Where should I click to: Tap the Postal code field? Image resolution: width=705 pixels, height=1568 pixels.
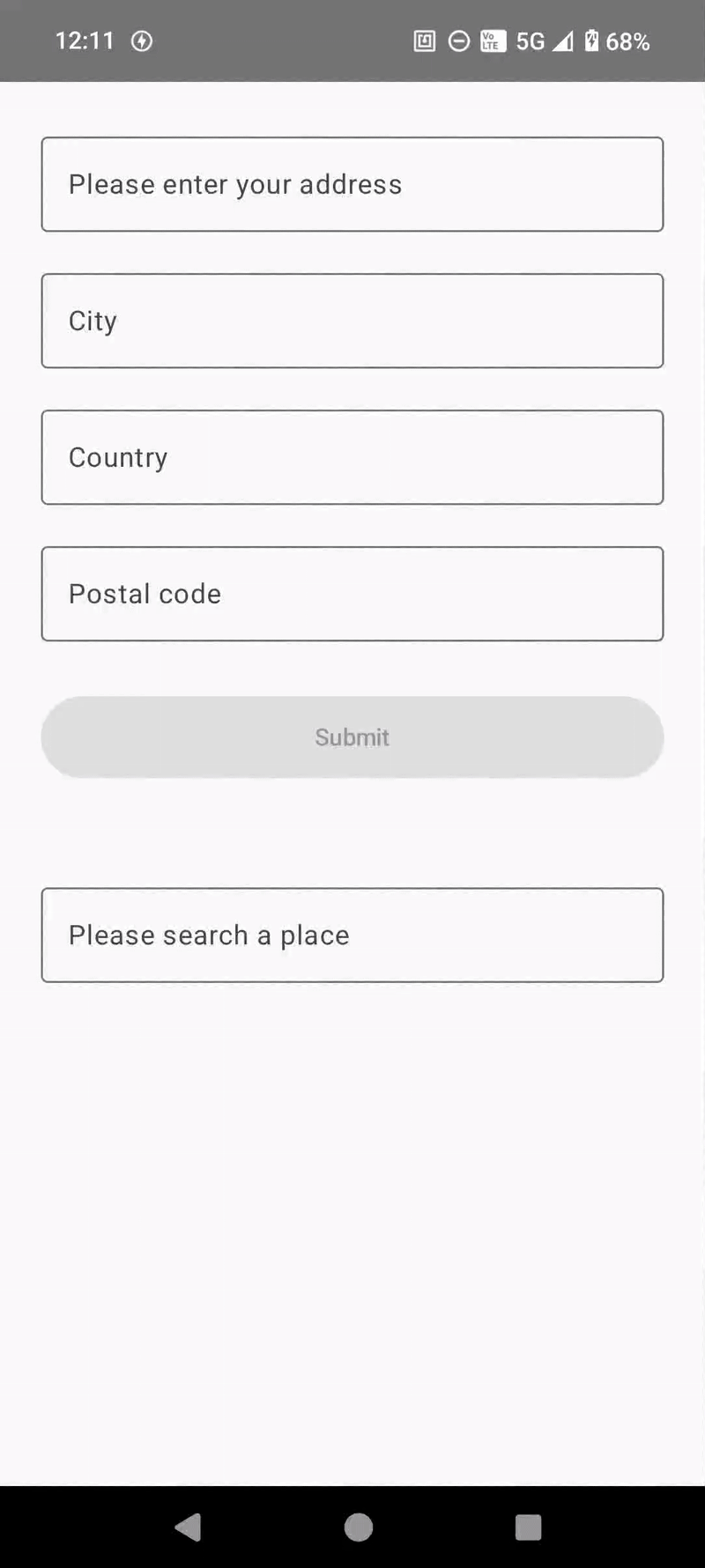(352, 593)
